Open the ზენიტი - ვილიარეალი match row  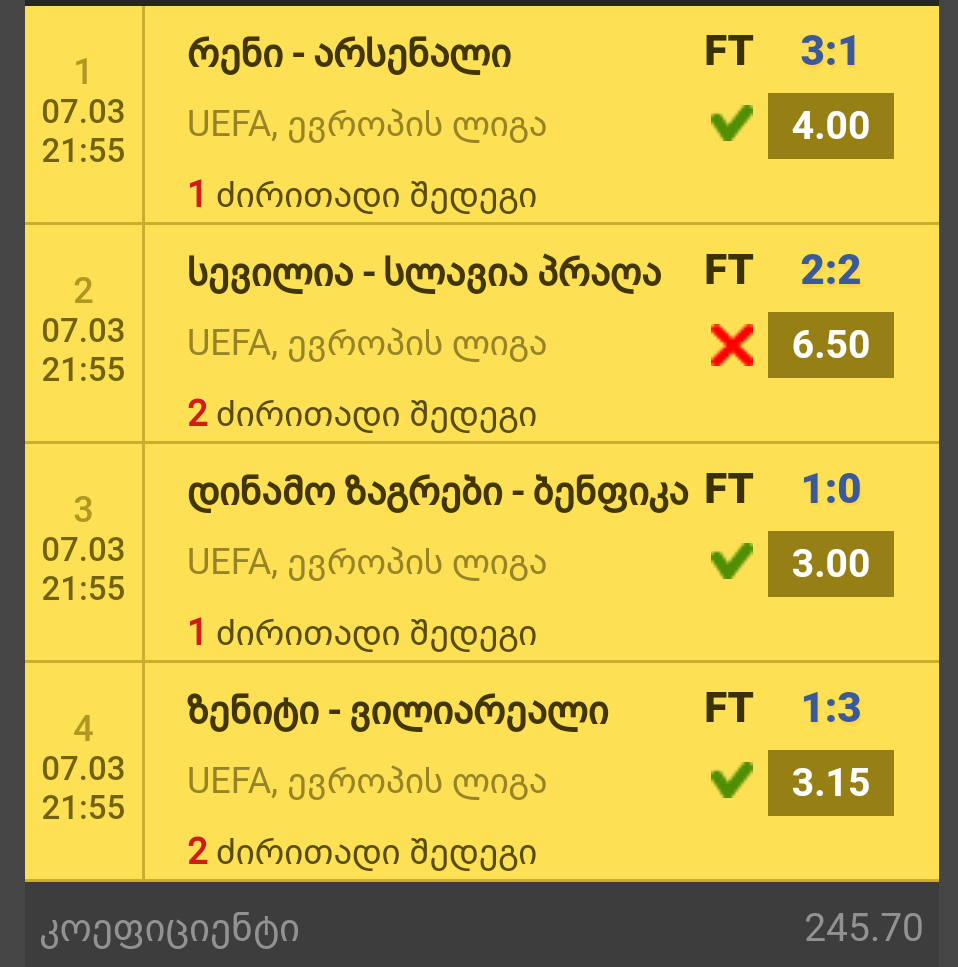coord(397,711)
